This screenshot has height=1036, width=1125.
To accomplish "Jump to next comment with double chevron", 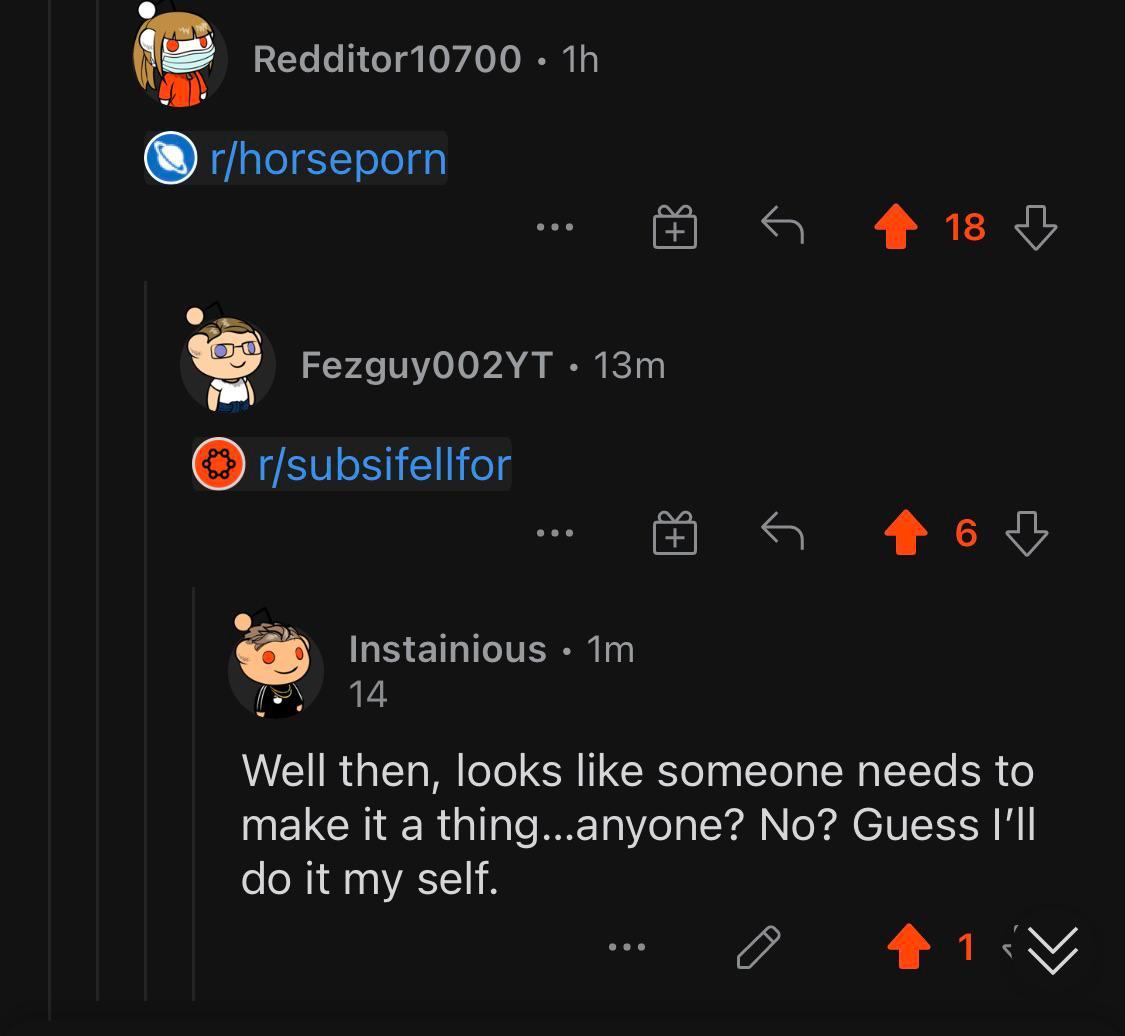I will click(1053, 950).
